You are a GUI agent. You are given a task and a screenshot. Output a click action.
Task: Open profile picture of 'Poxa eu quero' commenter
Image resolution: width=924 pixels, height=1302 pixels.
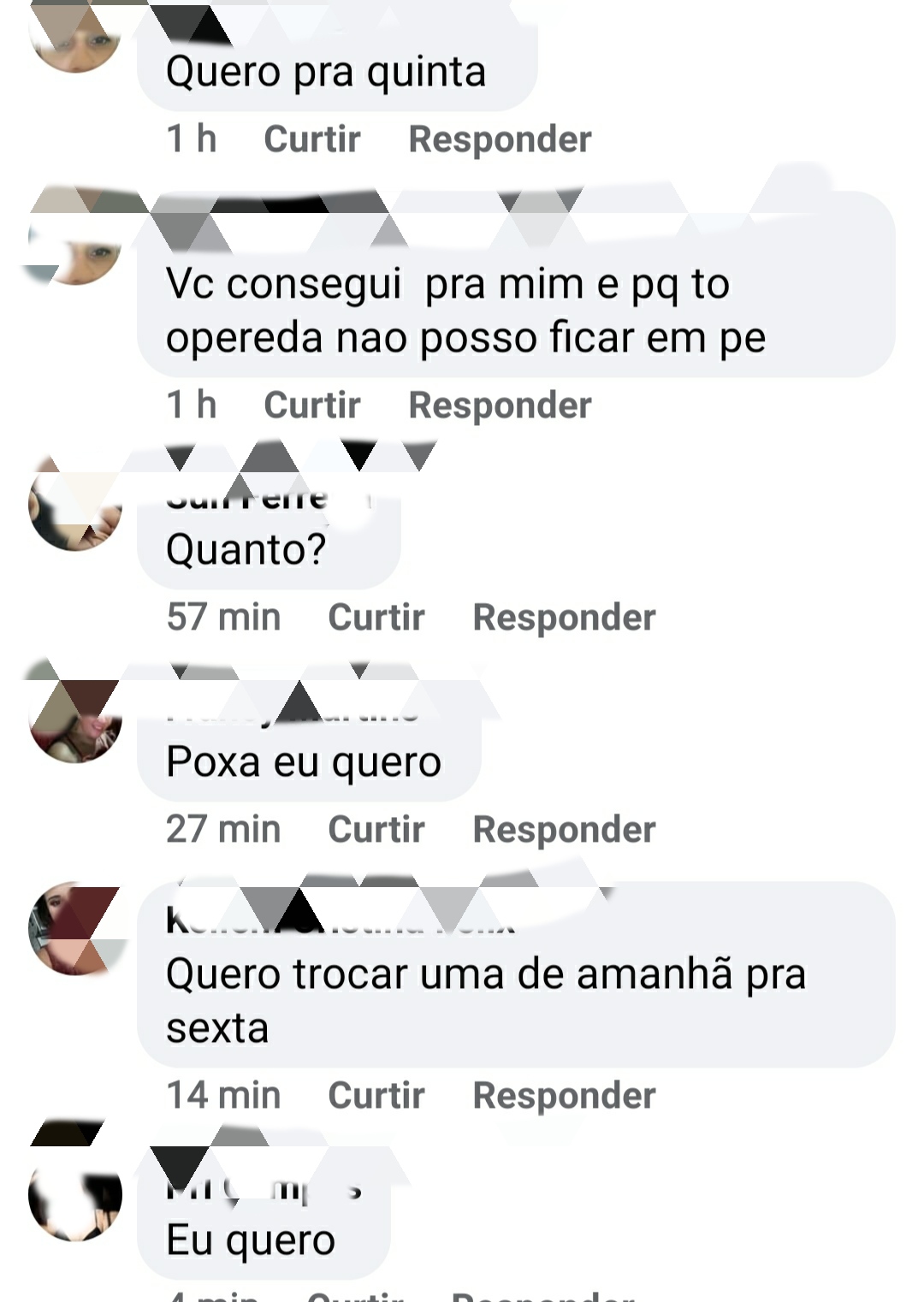(x=75, y=717)
